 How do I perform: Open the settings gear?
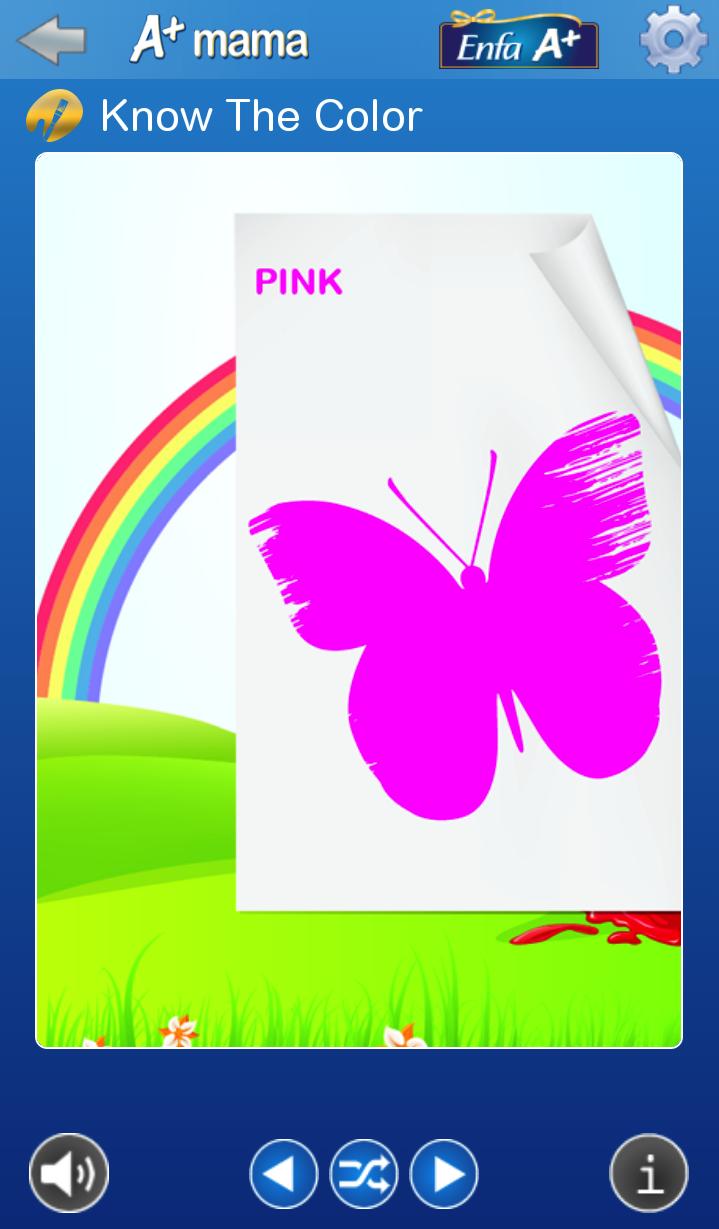(673, 40)
